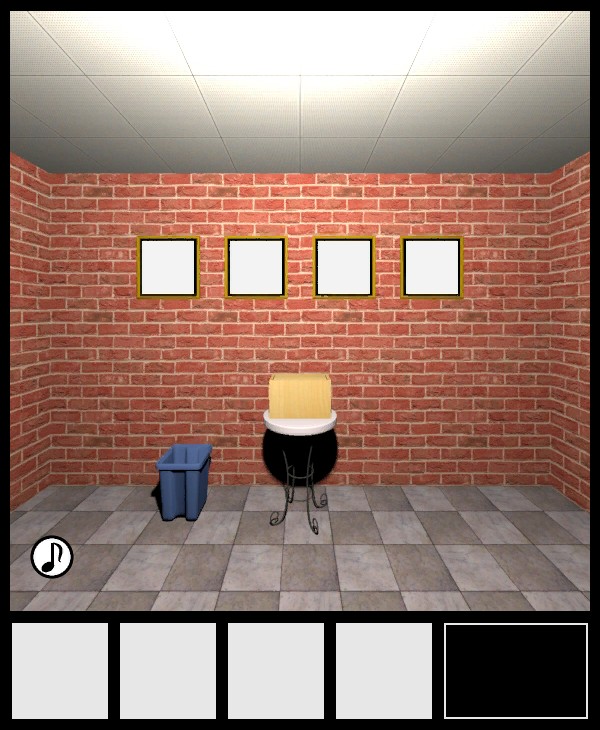Viewport: 600px width, 730px height.
Task: Inspect the blue trash bin
Action: [x=184, y=481]
